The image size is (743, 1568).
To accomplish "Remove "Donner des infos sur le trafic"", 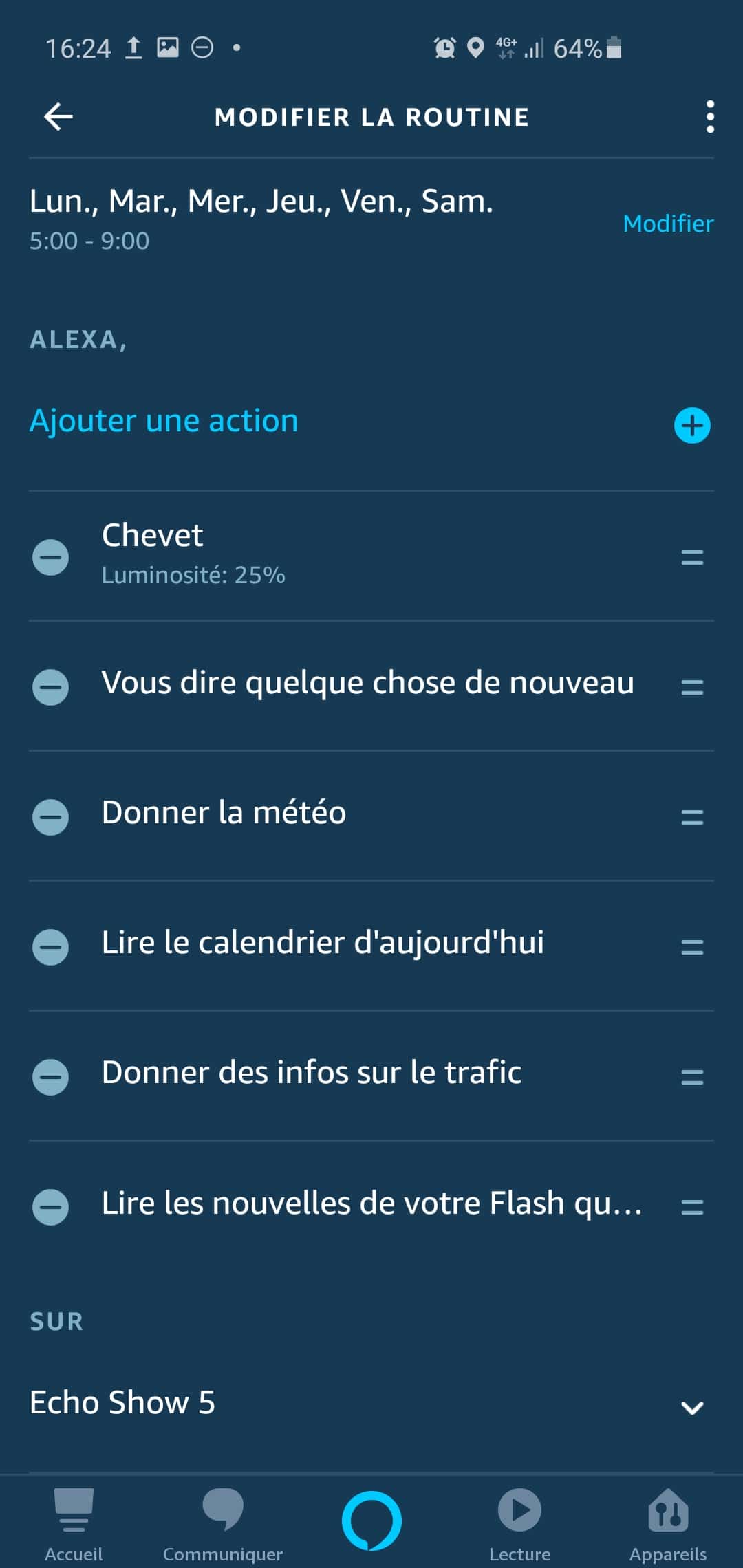I will pyautogui.click(x=51, y=1076).
